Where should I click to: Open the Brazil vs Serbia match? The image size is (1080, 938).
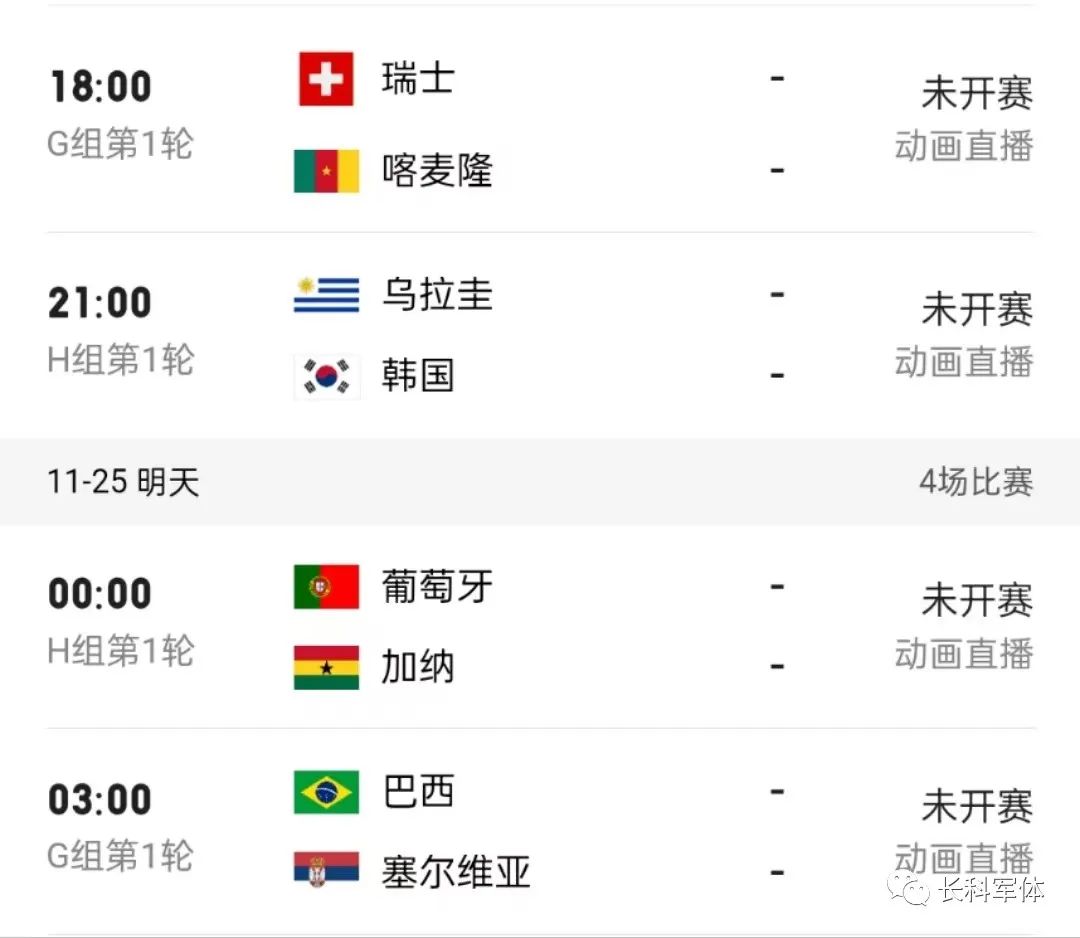(x=540, y=831)
